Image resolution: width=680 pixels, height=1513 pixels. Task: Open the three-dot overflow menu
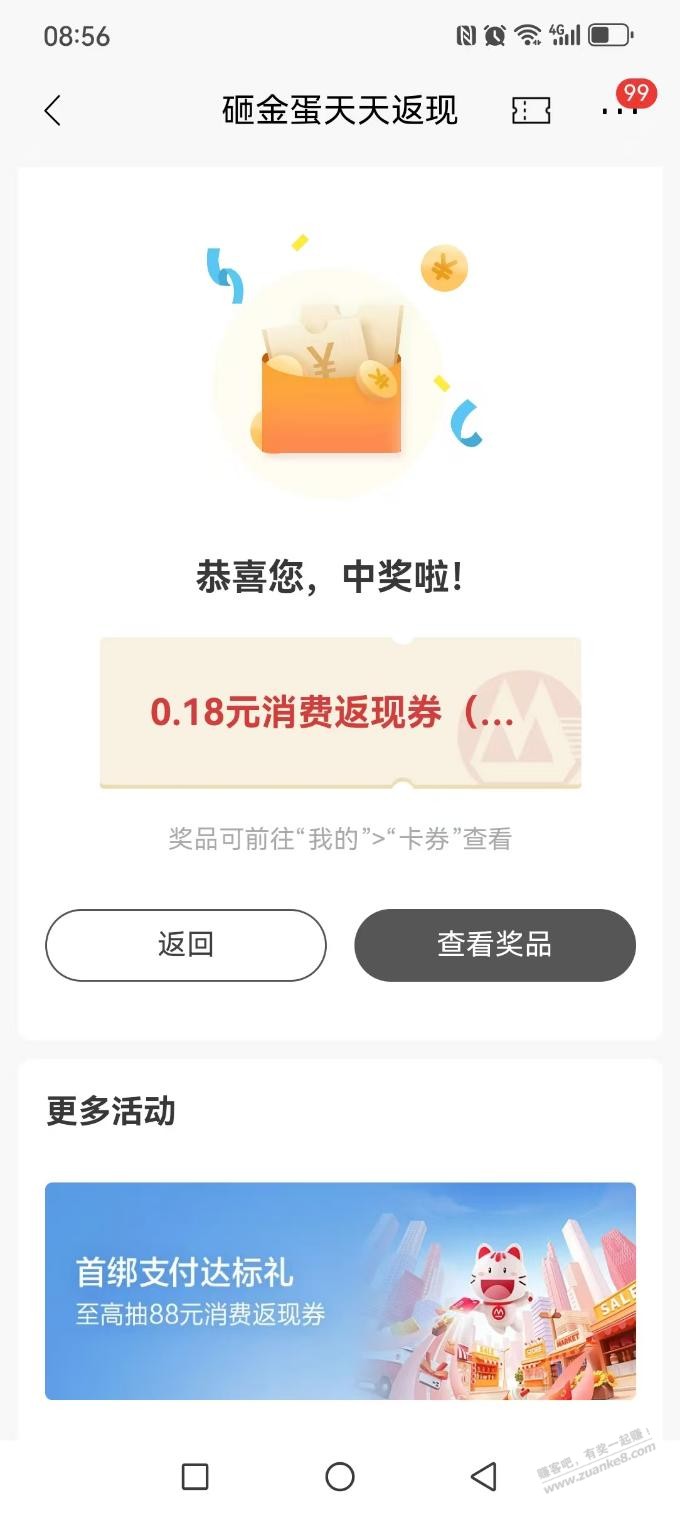(x=619, y=111)
